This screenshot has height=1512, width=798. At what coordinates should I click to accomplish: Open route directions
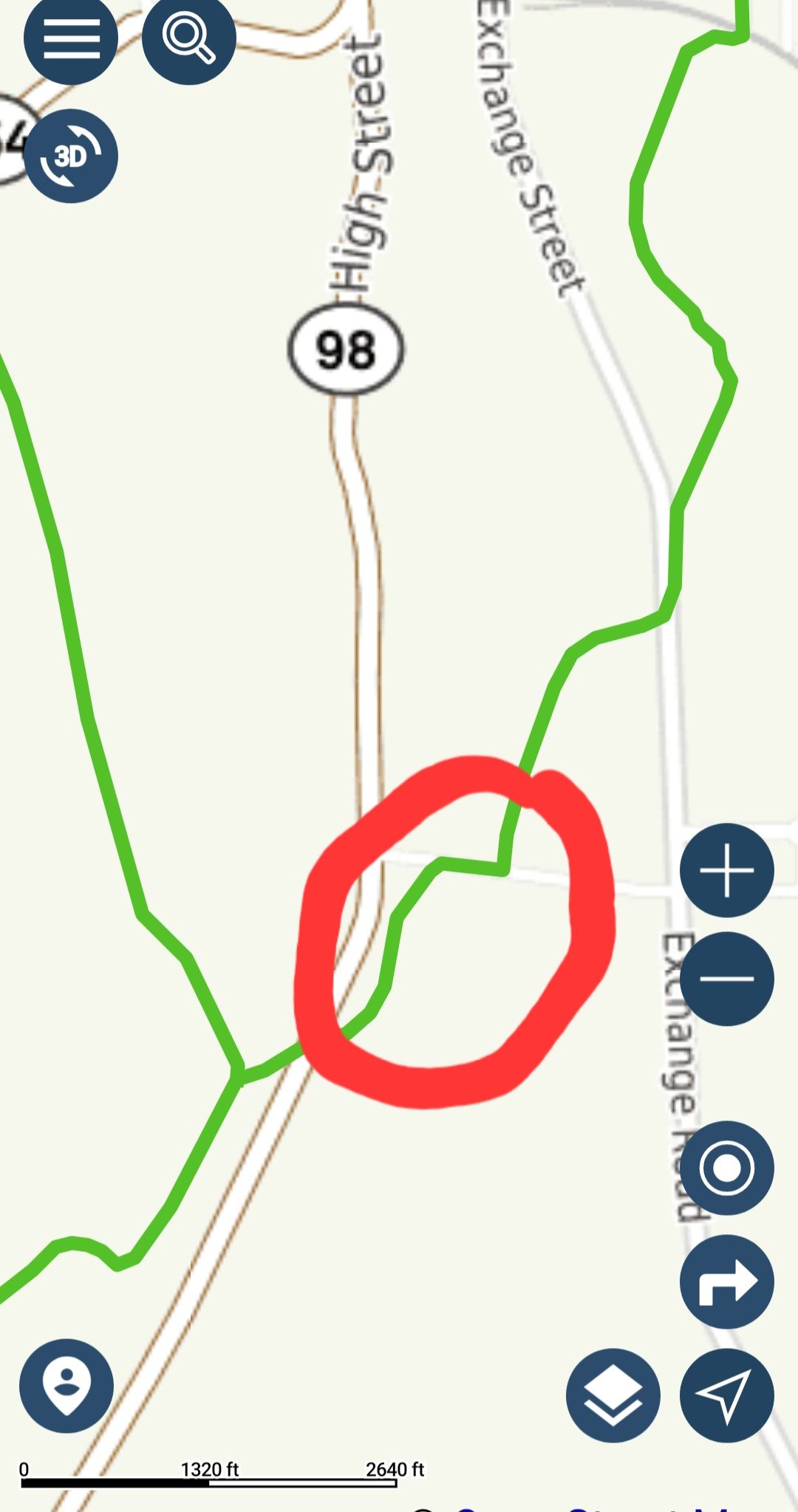[x=727, y=1282]
